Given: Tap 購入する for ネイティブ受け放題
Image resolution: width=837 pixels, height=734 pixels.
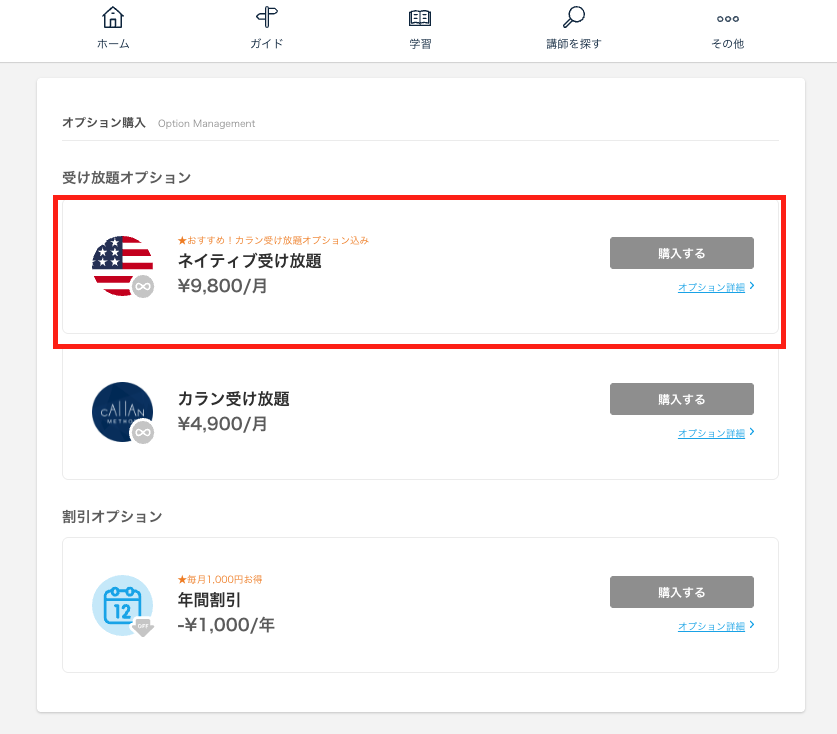Looking at the screenshot, I should click(681, 253).
